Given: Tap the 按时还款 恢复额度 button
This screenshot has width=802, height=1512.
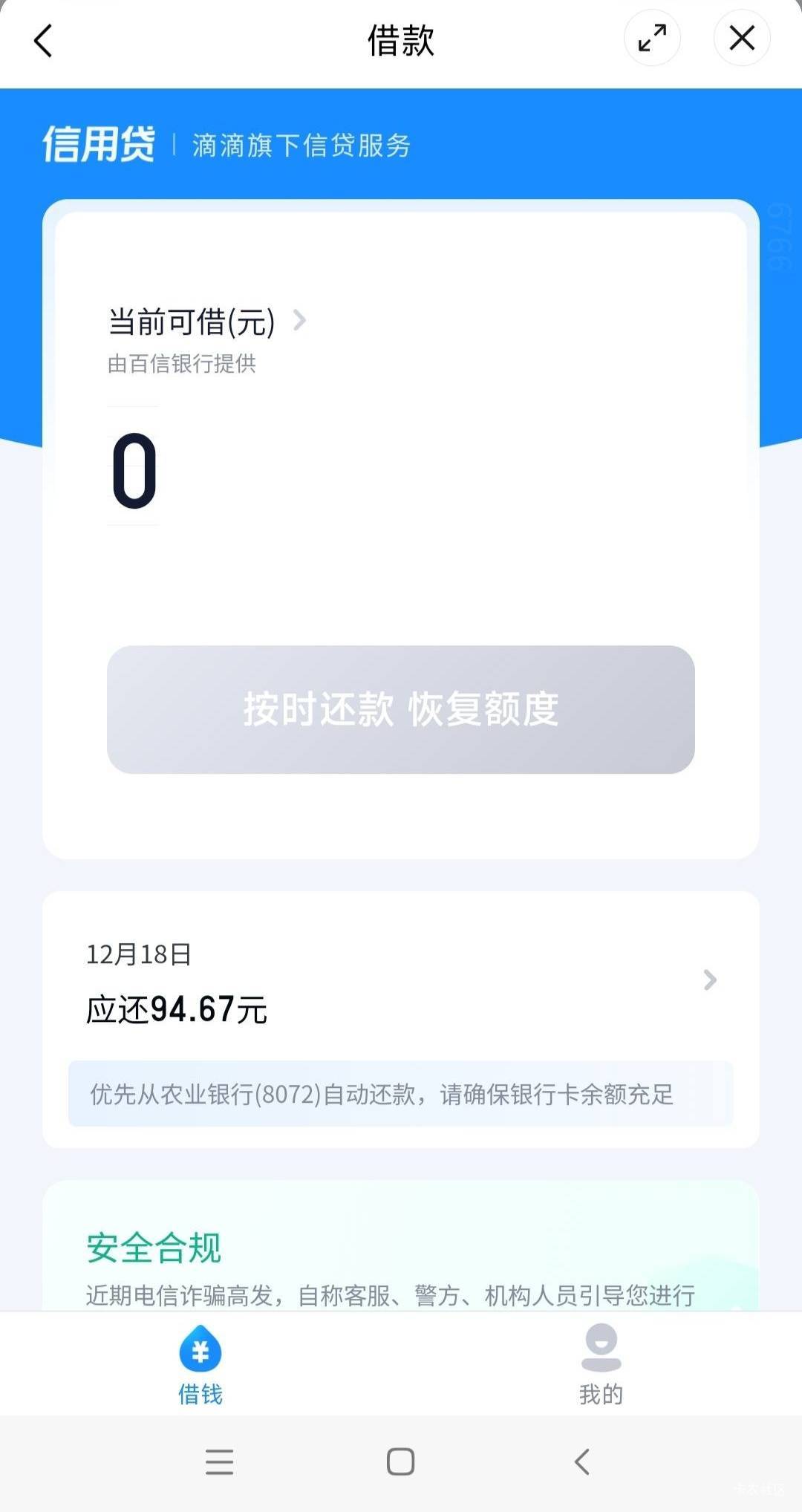Looking at the screenshot, I should click(400, 709).
